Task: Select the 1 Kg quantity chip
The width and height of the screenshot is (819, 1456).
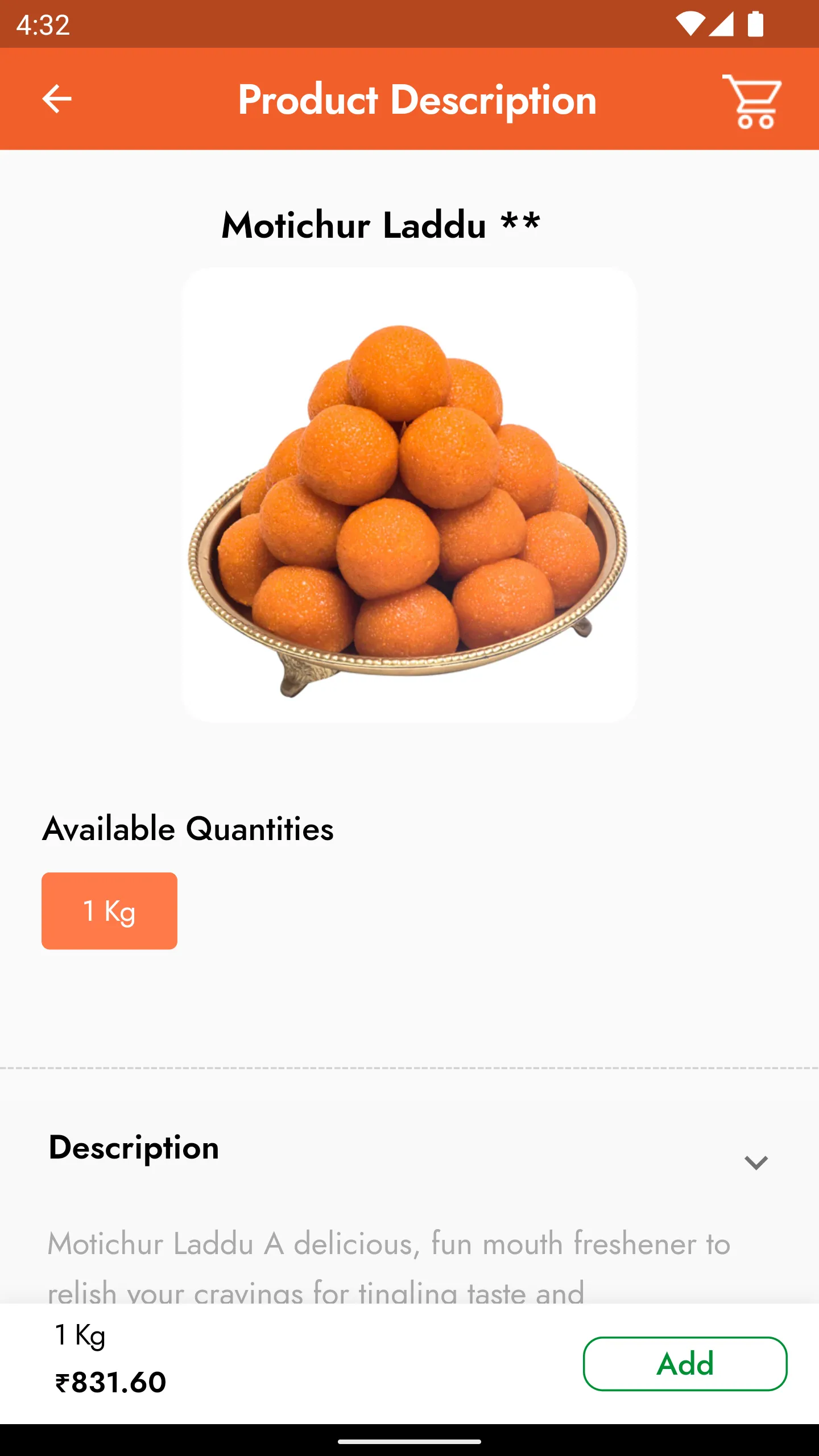Action: point(109,911)
